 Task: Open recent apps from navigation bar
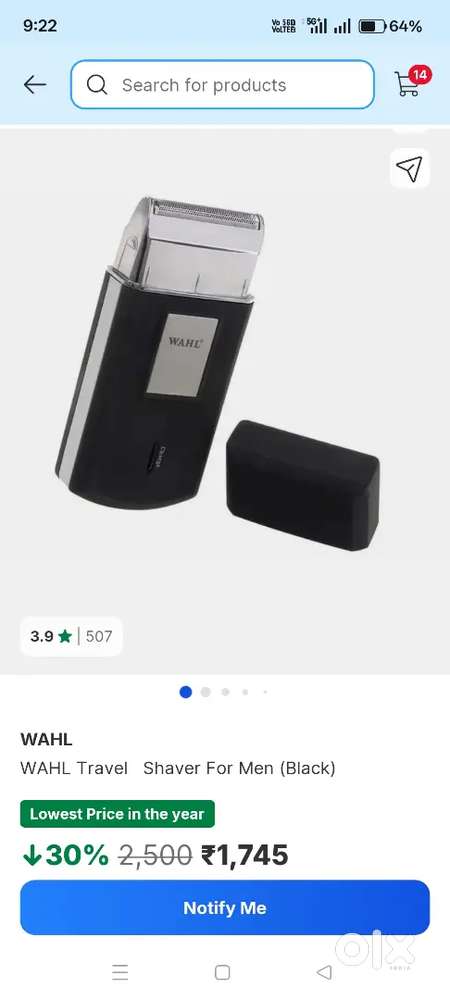tap(120, 972)
